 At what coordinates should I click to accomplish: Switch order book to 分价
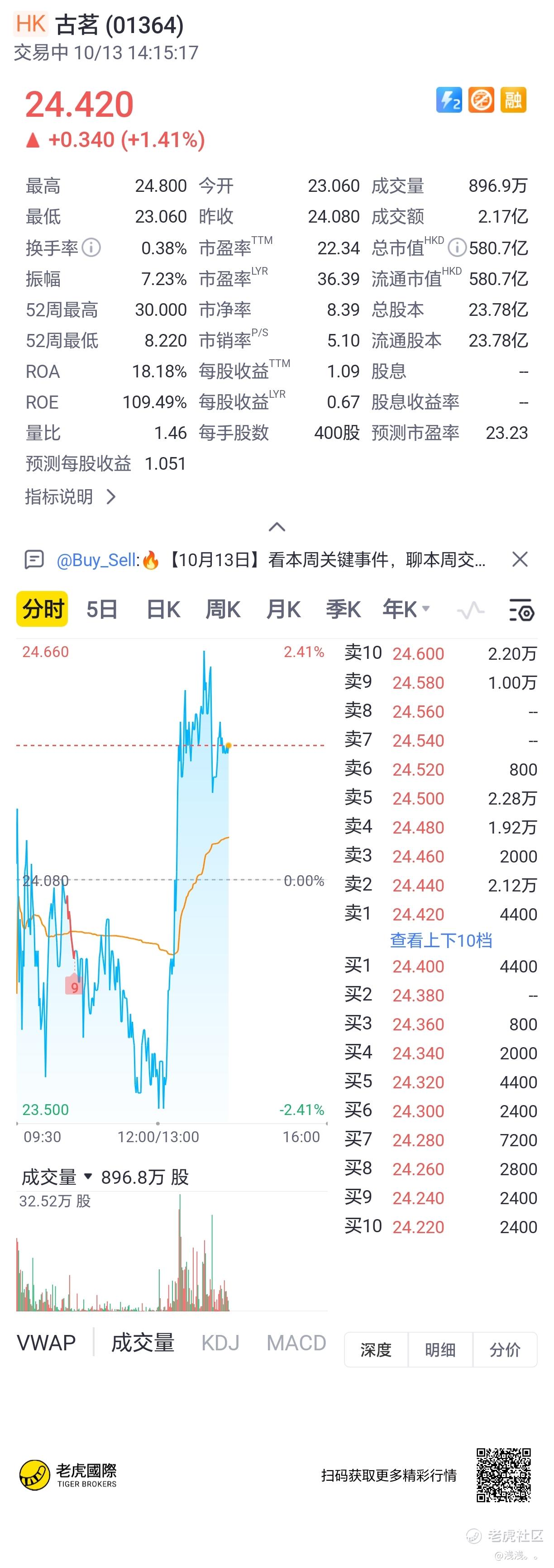(505, 1349)
